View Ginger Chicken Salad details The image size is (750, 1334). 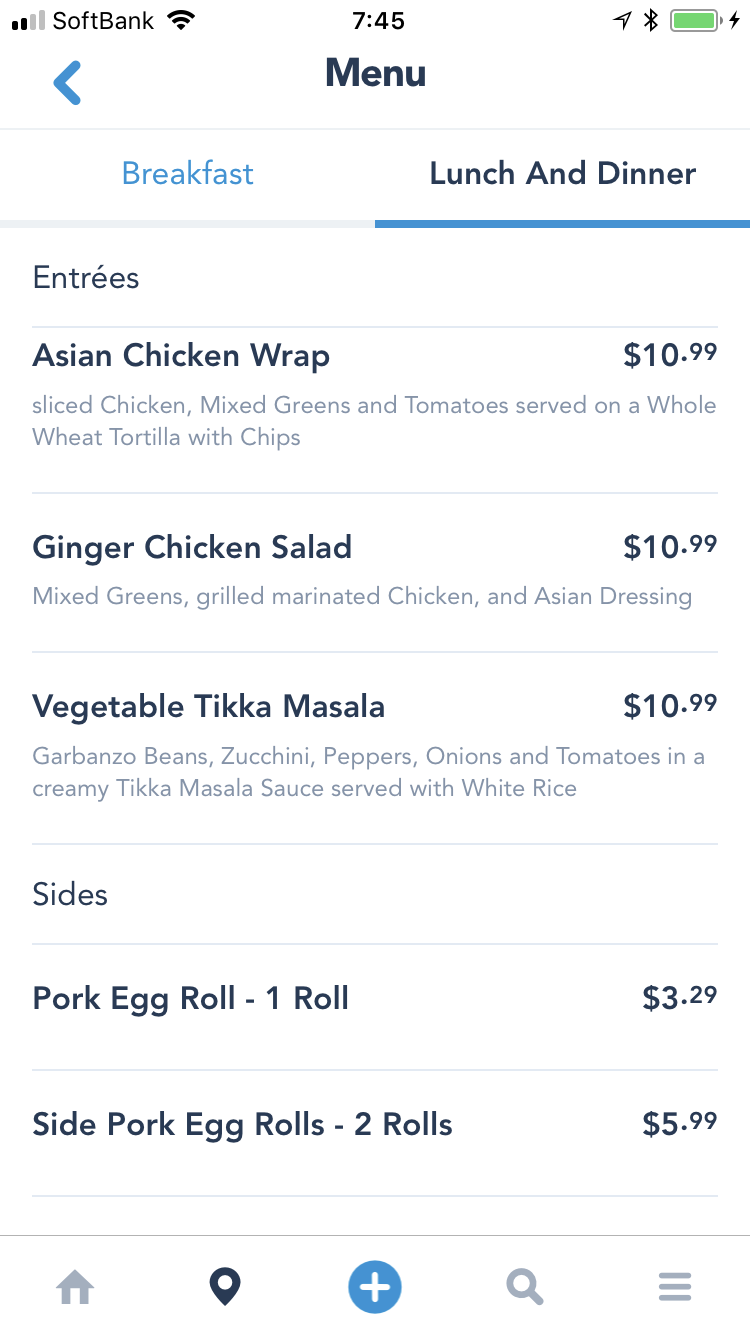tap(375, 573)
